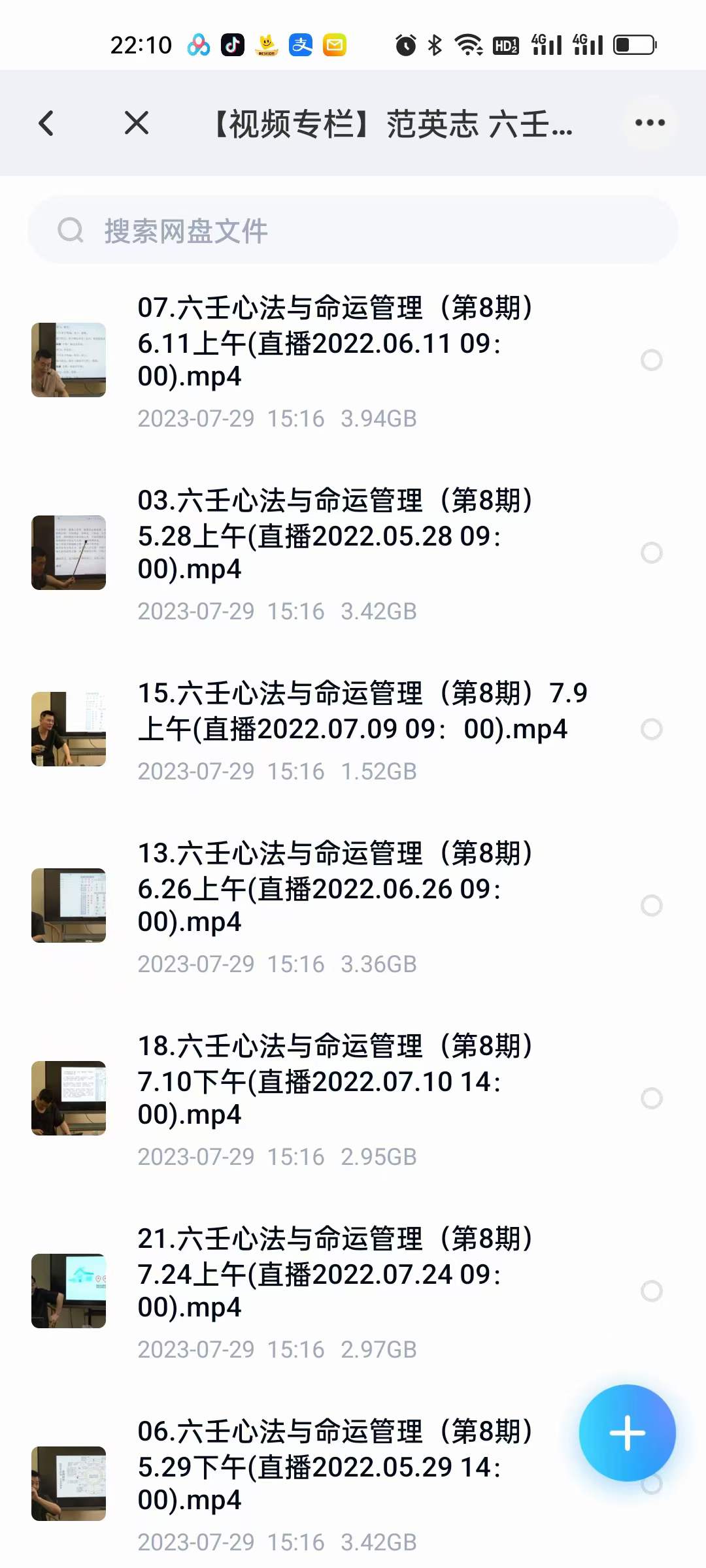This screenshot has height=1568, width=706.
Task: Select the checkbox for video 03 (5.28上午)
Action: pyautogui.click(x=652, y=553)
